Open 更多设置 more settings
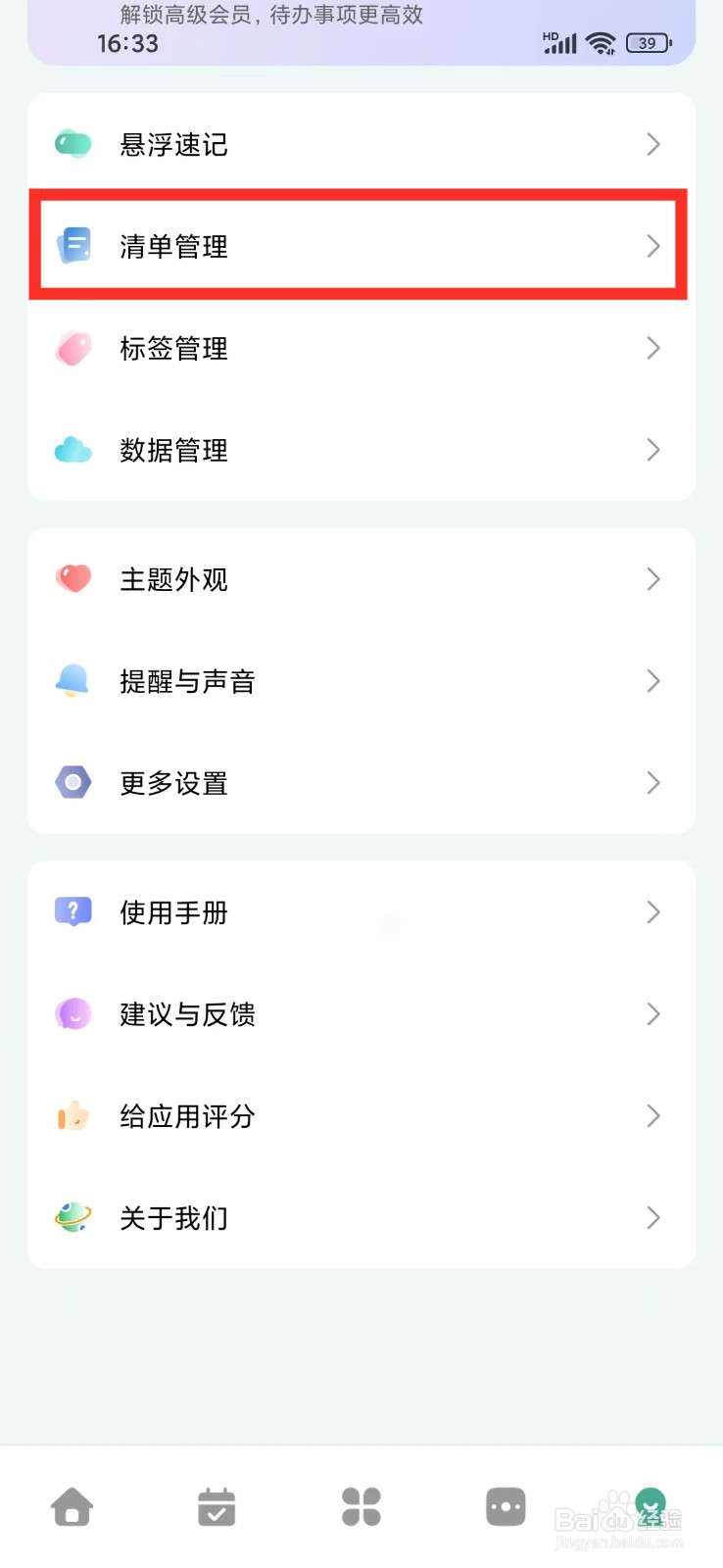The height and width of the screenshot is (1568, 723). point(361,784)
